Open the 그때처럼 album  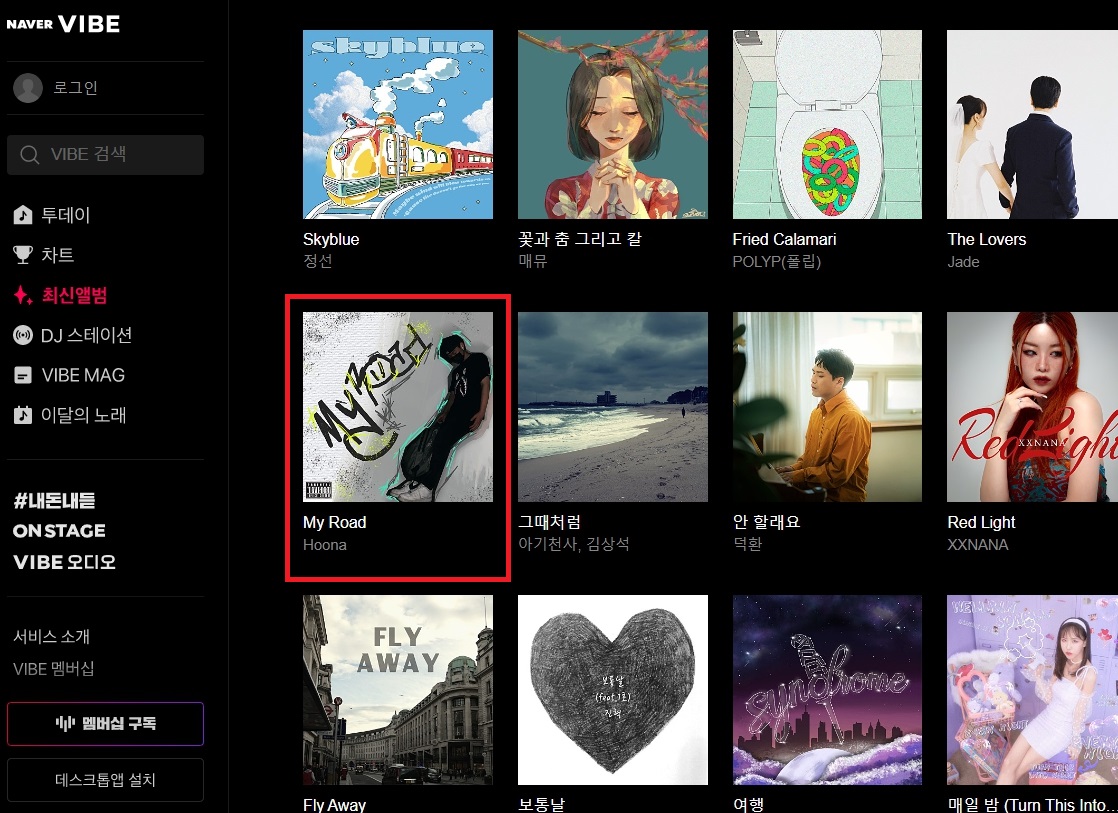[x=612, y=407]
